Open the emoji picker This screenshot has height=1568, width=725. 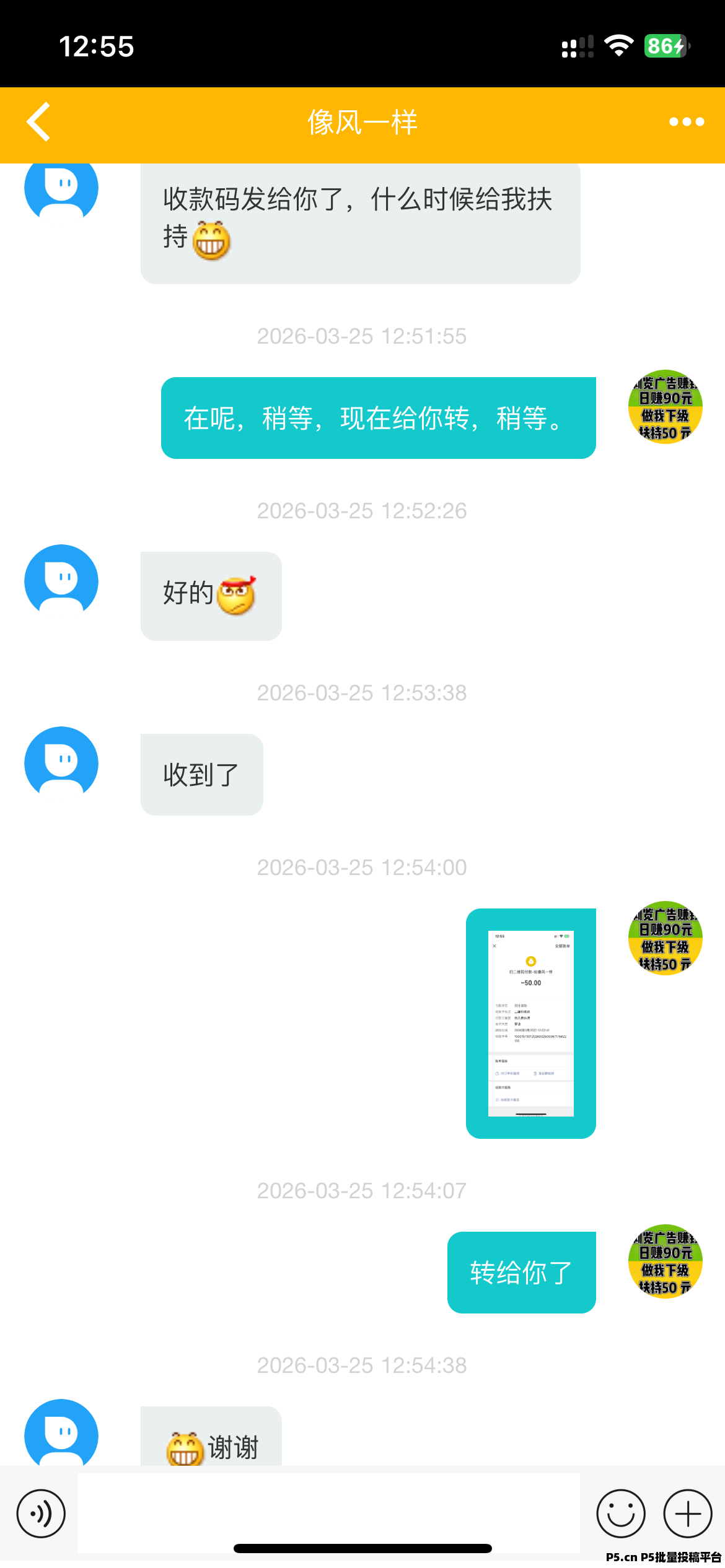pyautogui.click(x=620, y=1514)
